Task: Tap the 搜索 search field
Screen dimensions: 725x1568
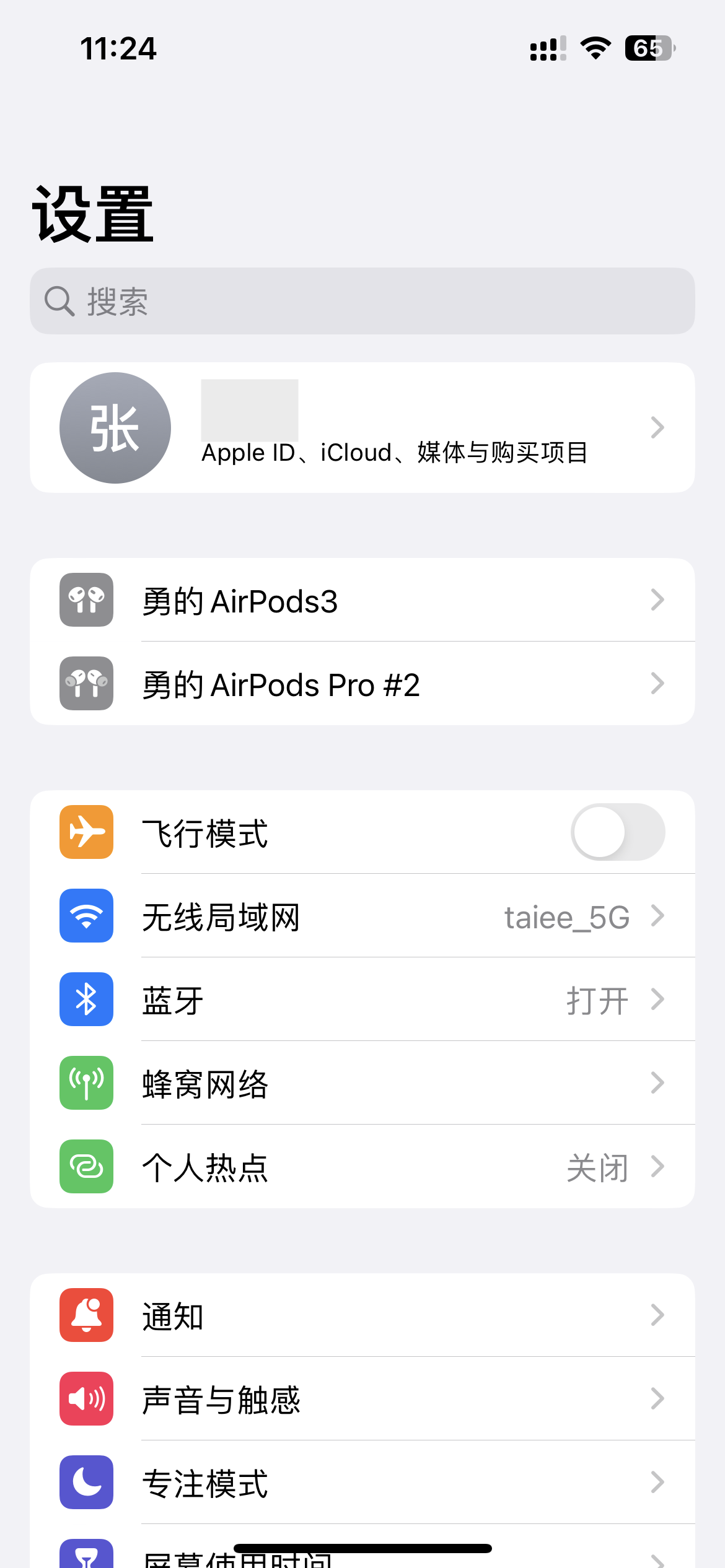Action: click(362, 302)
